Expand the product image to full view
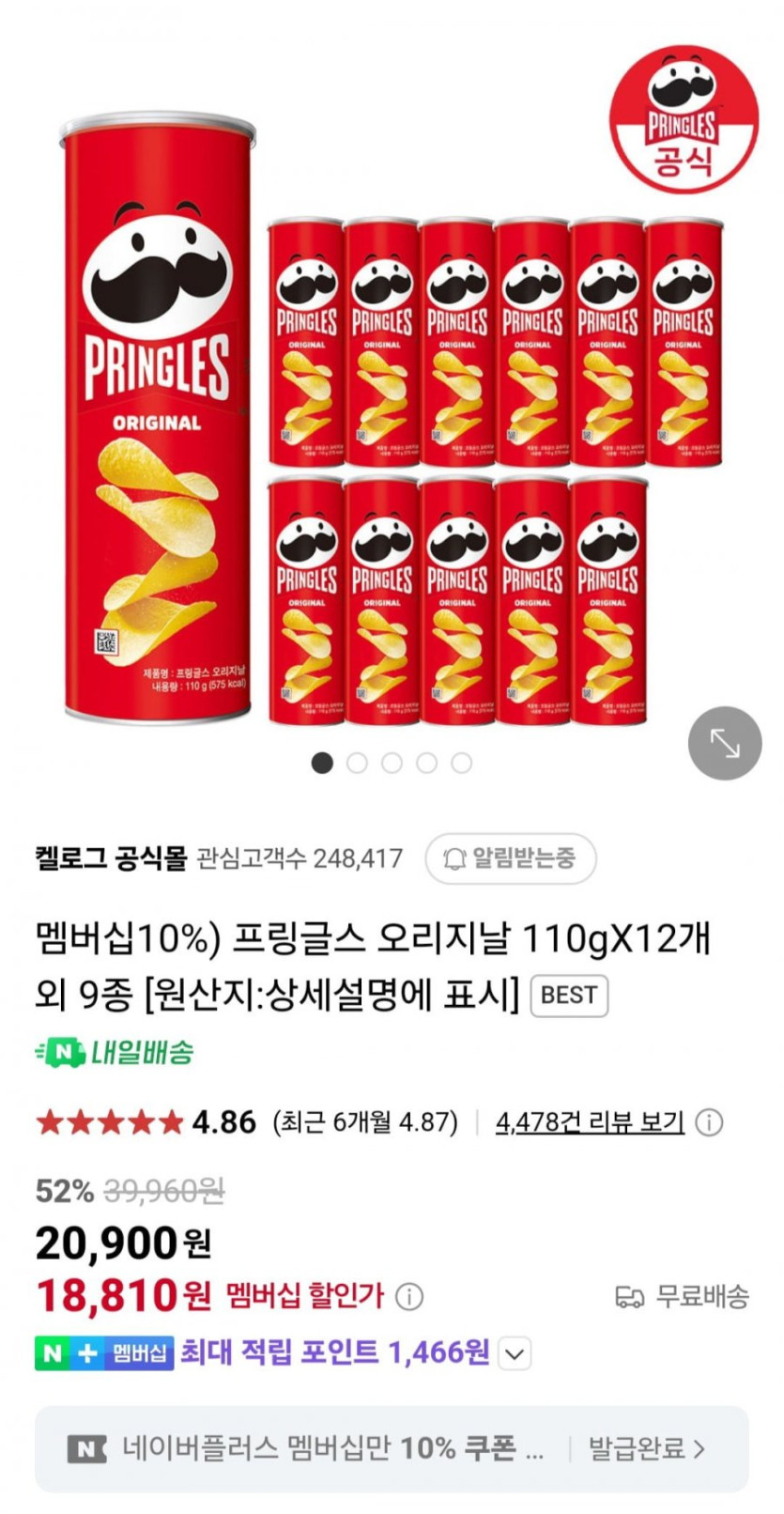Image resolution: width=784 pixels, height=1514 pixels. pos(724,743)
